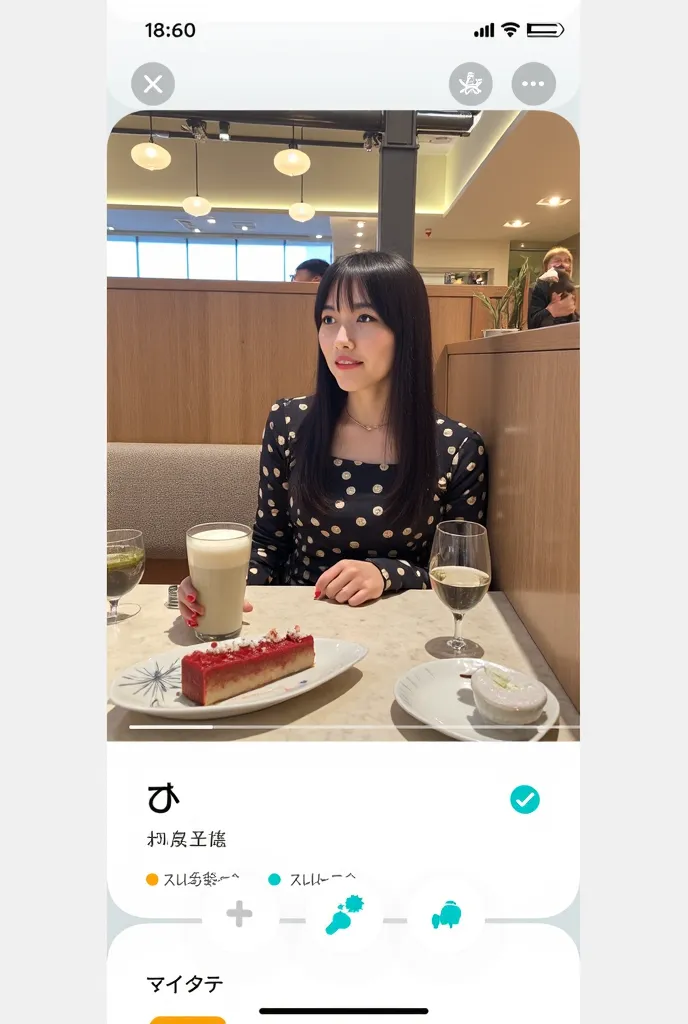Screen dimensions: 688x1024
Task: Tap the teal middle action button
Action: 344,914
